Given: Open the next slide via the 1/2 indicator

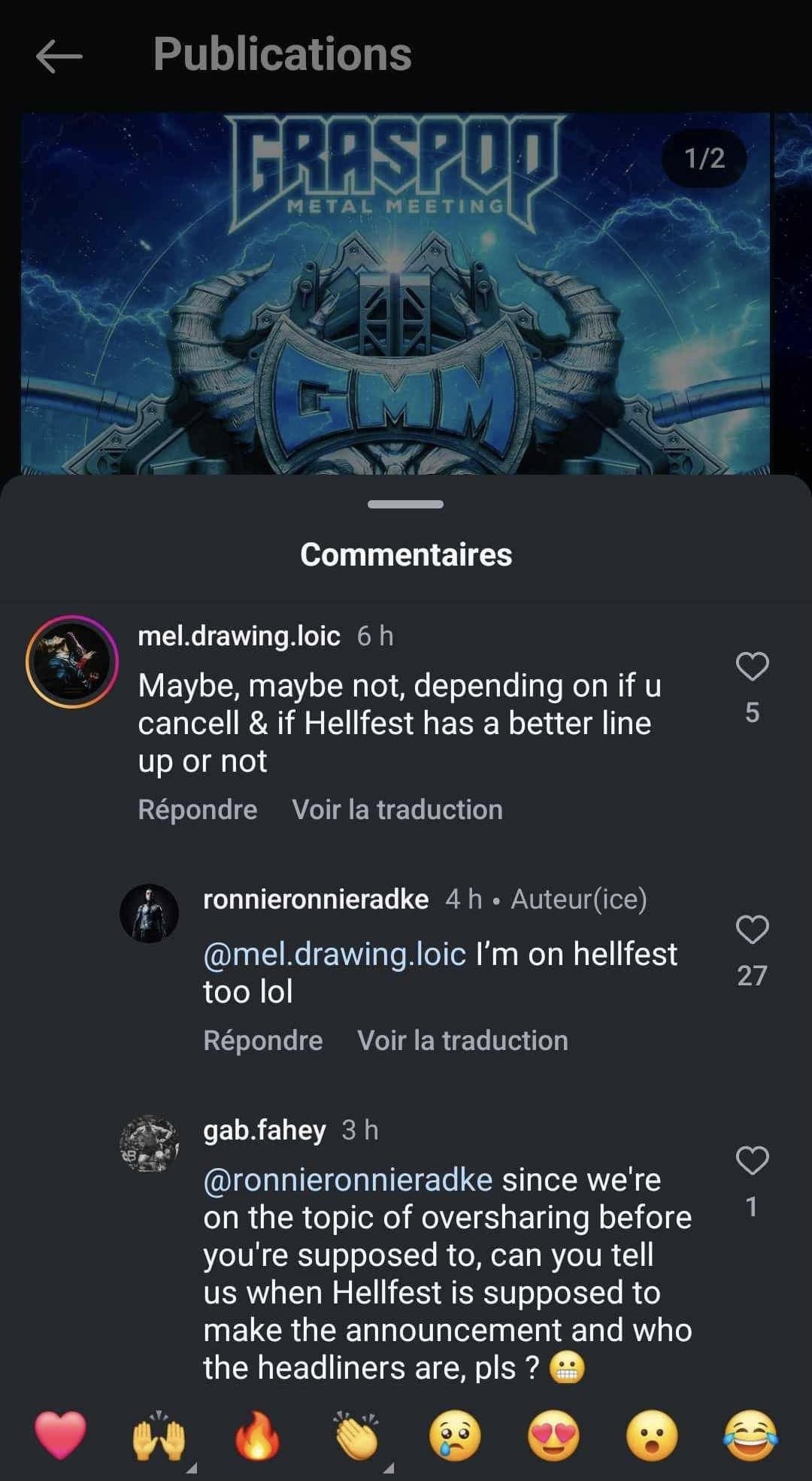Looking at the screenshot, I should [x=707, y=159].
